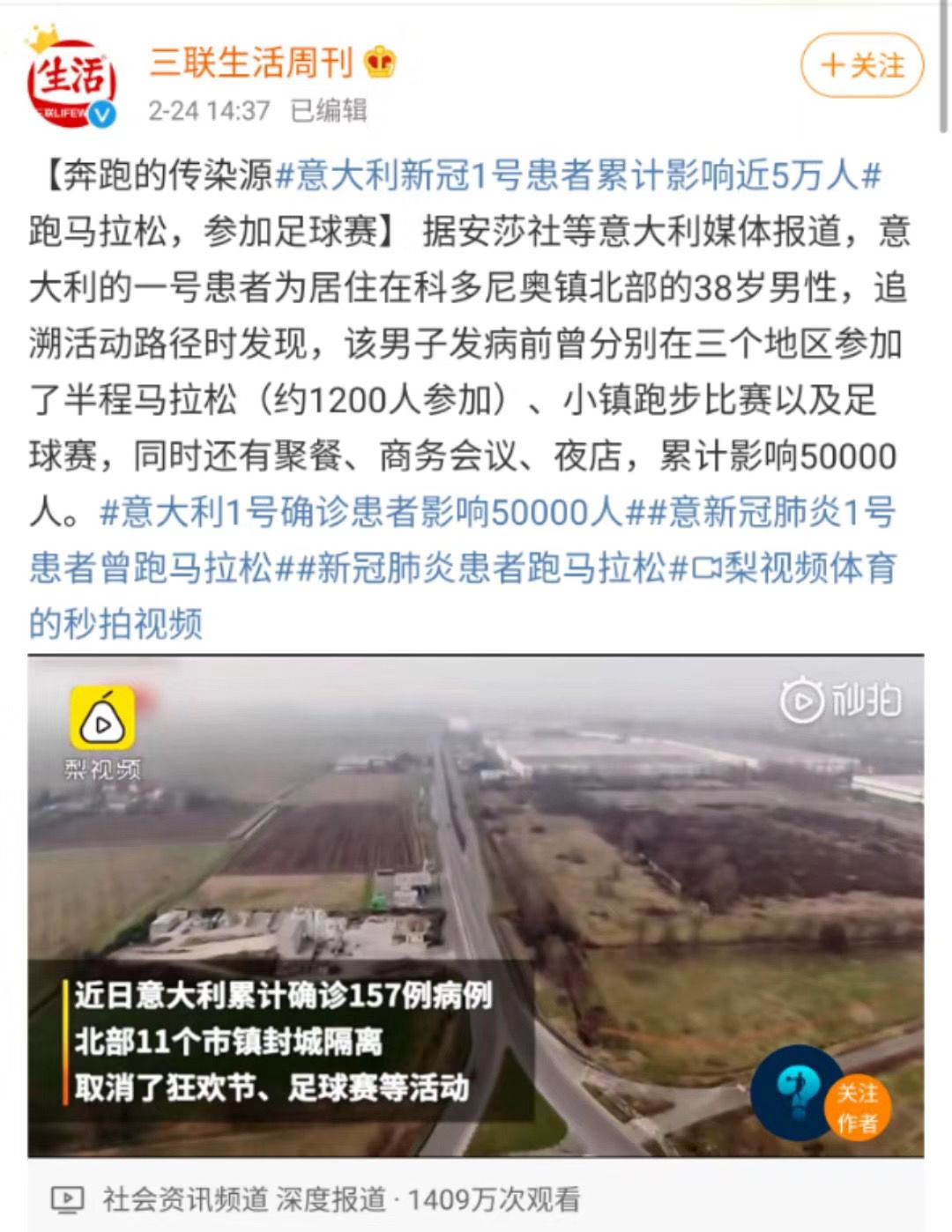Open hashtag #意大利1号确诊患者影响50000人#

coord(361,512)
